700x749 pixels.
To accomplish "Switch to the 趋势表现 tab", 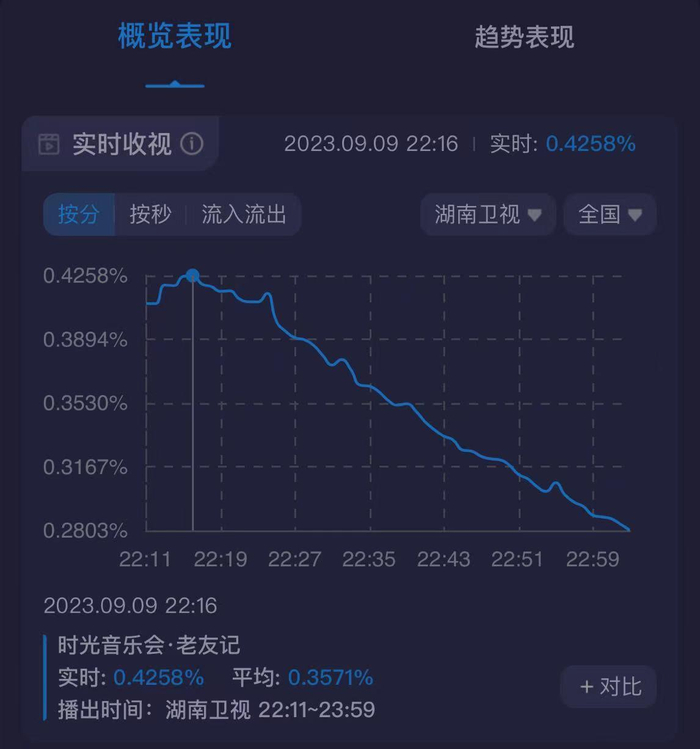I will (x=524, y=39).
